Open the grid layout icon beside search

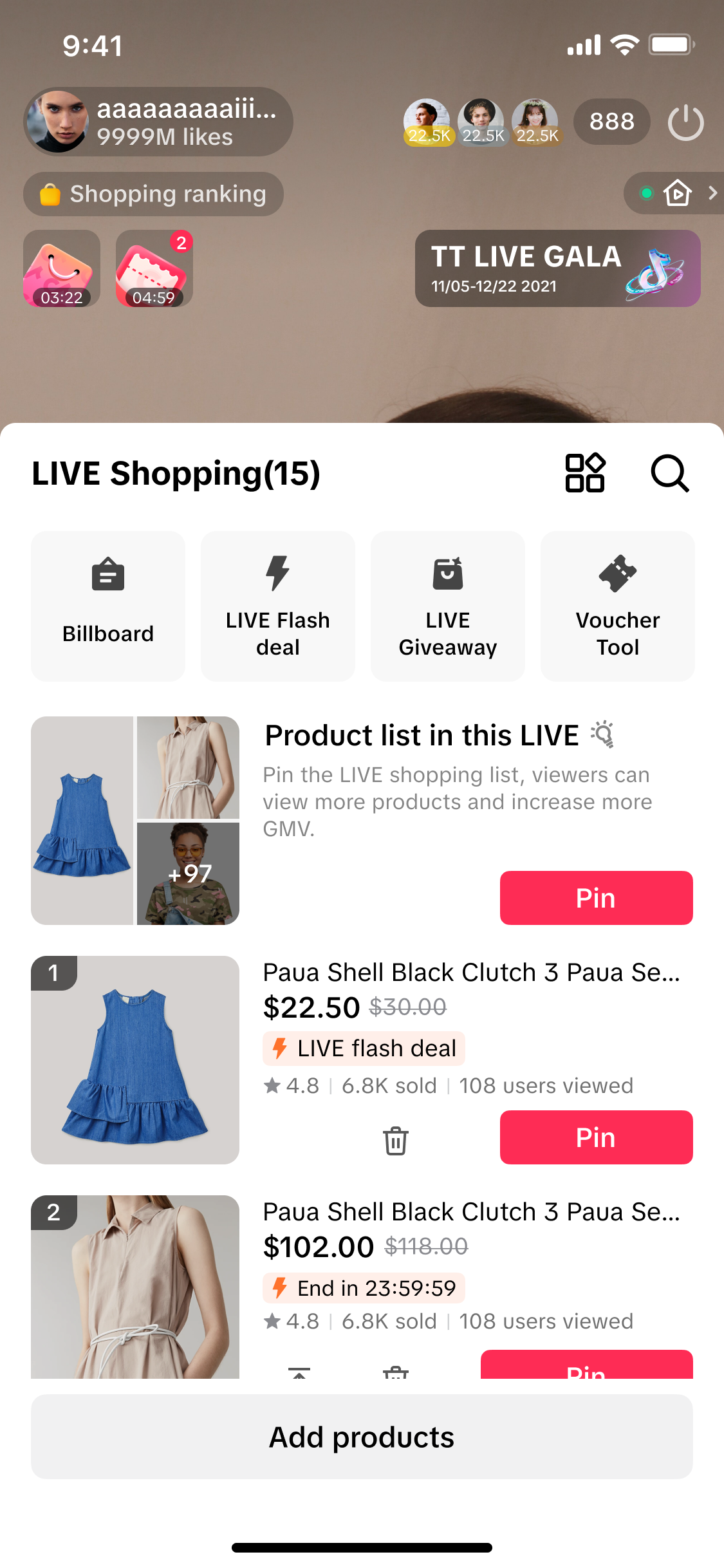pos(584,473)
